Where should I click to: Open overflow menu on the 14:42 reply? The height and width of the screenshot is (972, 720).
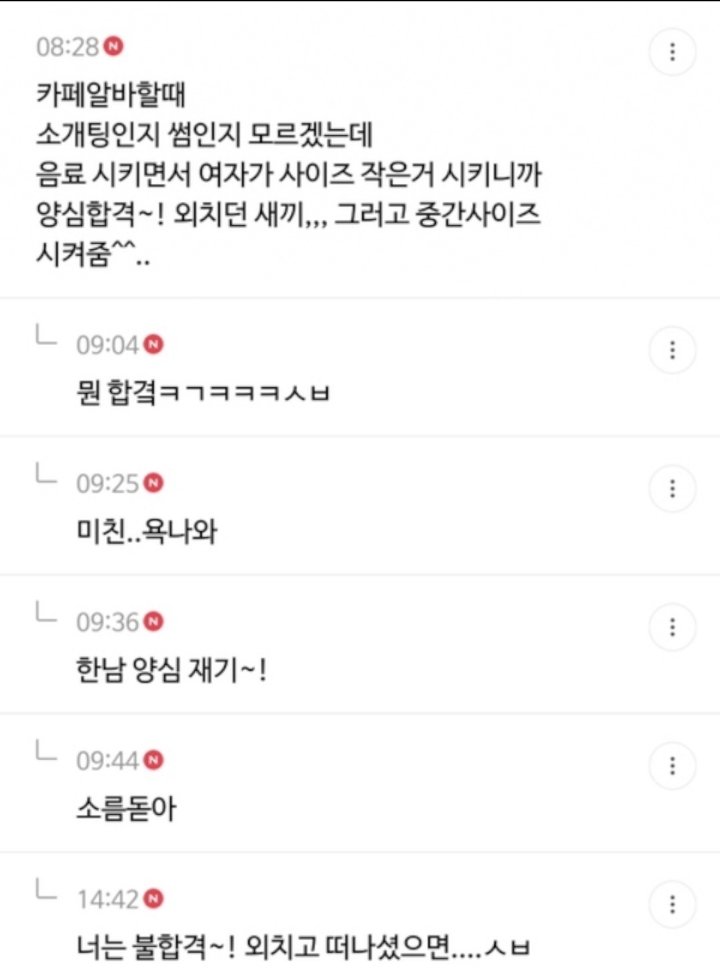coord(672,904)
